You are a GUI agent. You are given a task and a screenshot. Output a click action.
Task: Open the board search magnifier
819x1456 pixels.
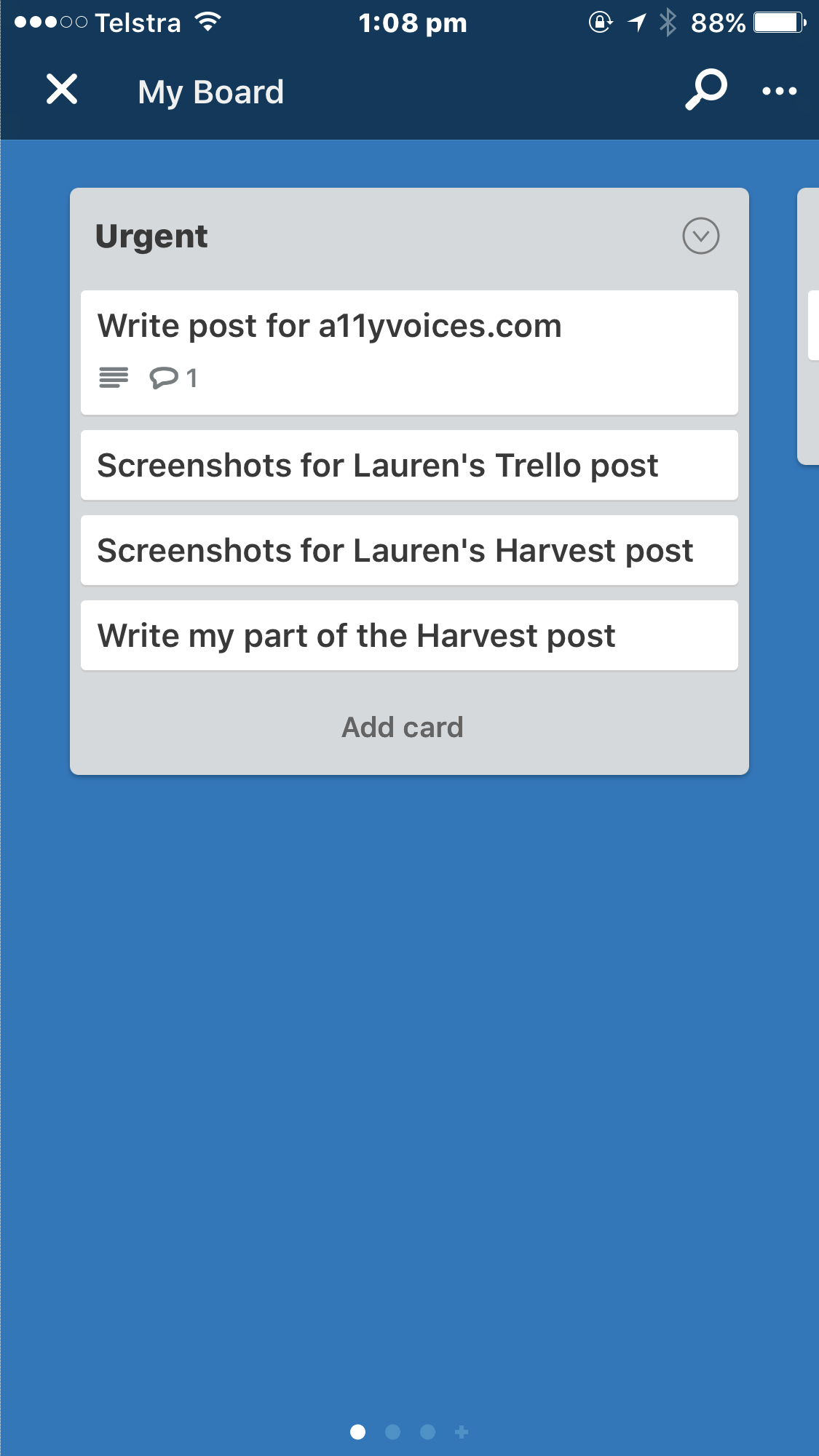pos(705,90)
